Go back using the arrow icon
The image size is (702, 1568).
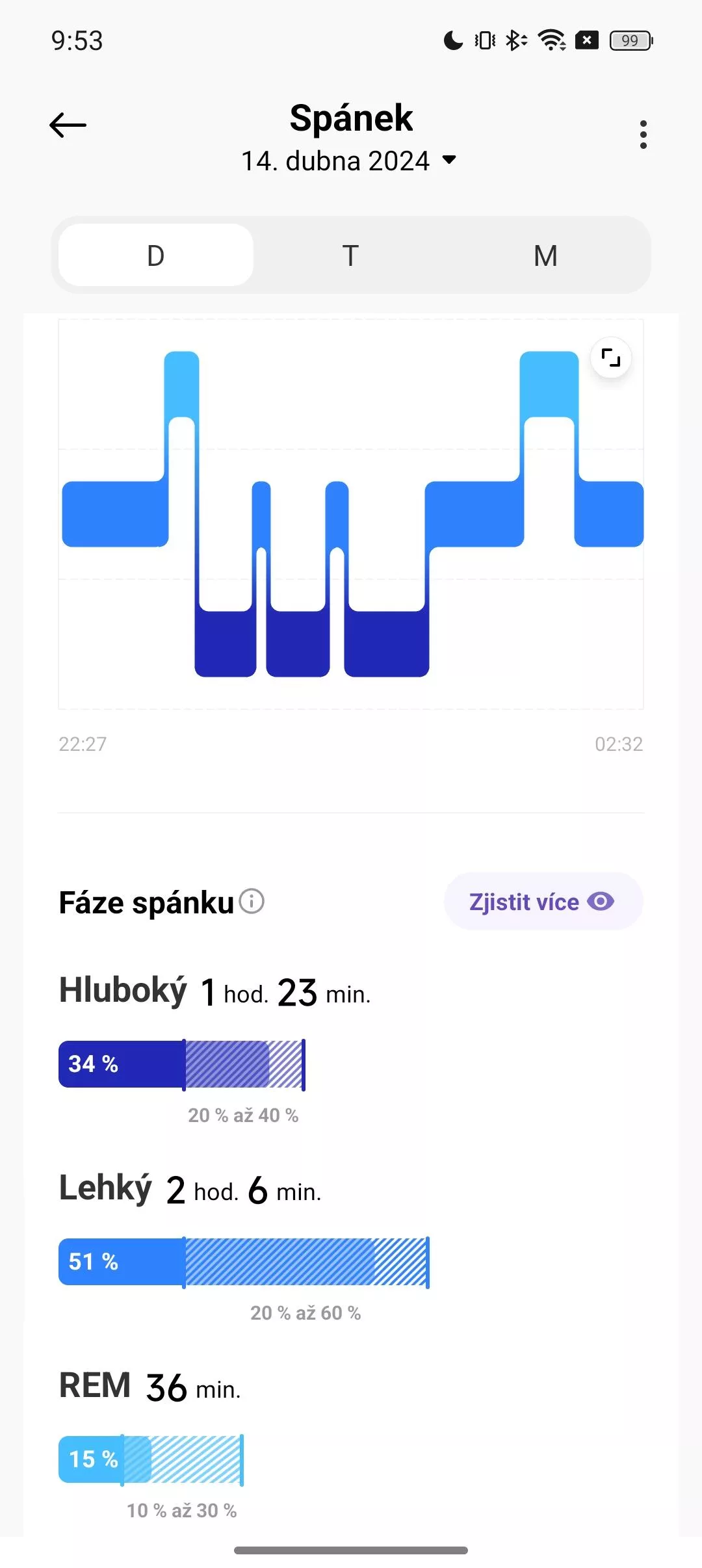[68, 125]
